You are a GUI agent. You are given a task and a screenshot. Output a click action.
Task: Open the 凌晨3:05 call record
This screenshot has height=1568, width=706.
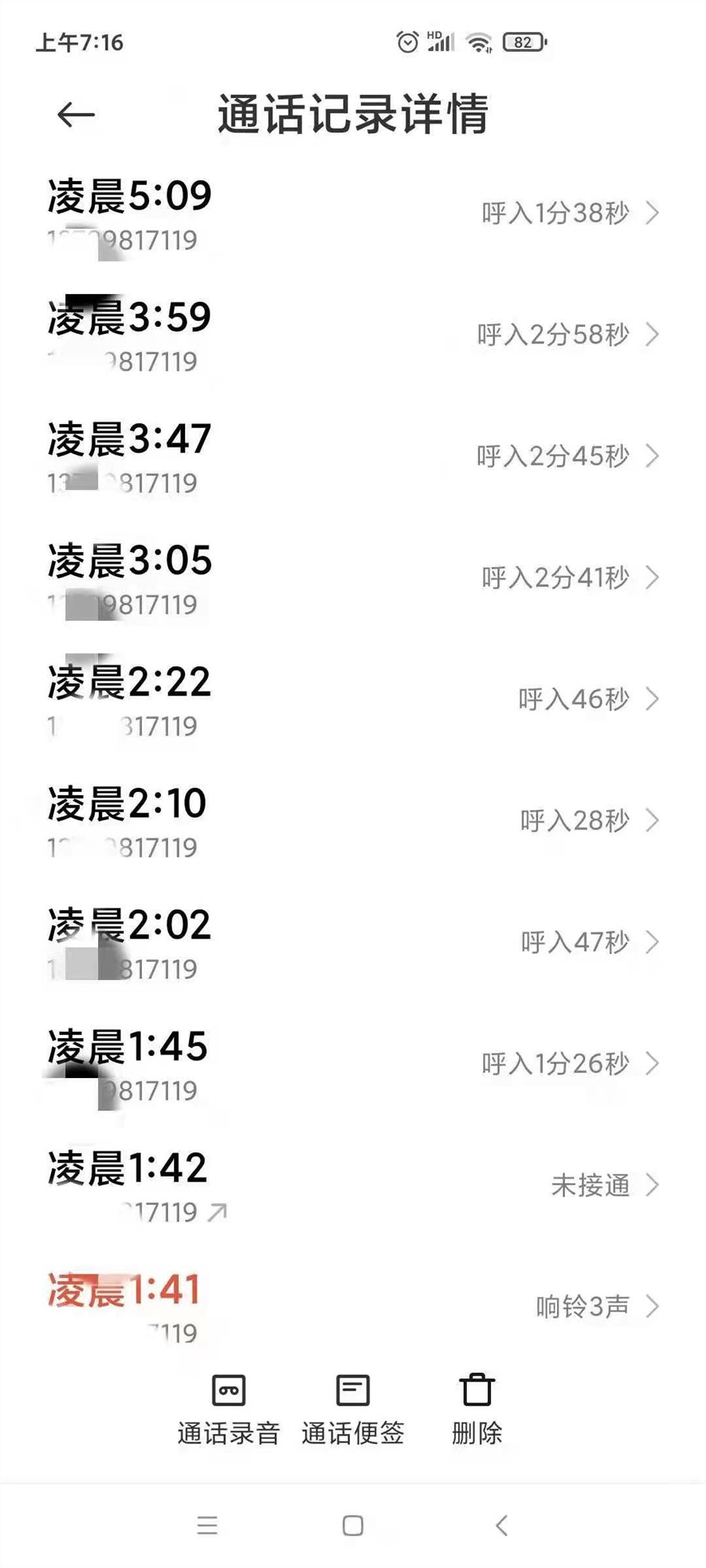[x=353, y=578]
